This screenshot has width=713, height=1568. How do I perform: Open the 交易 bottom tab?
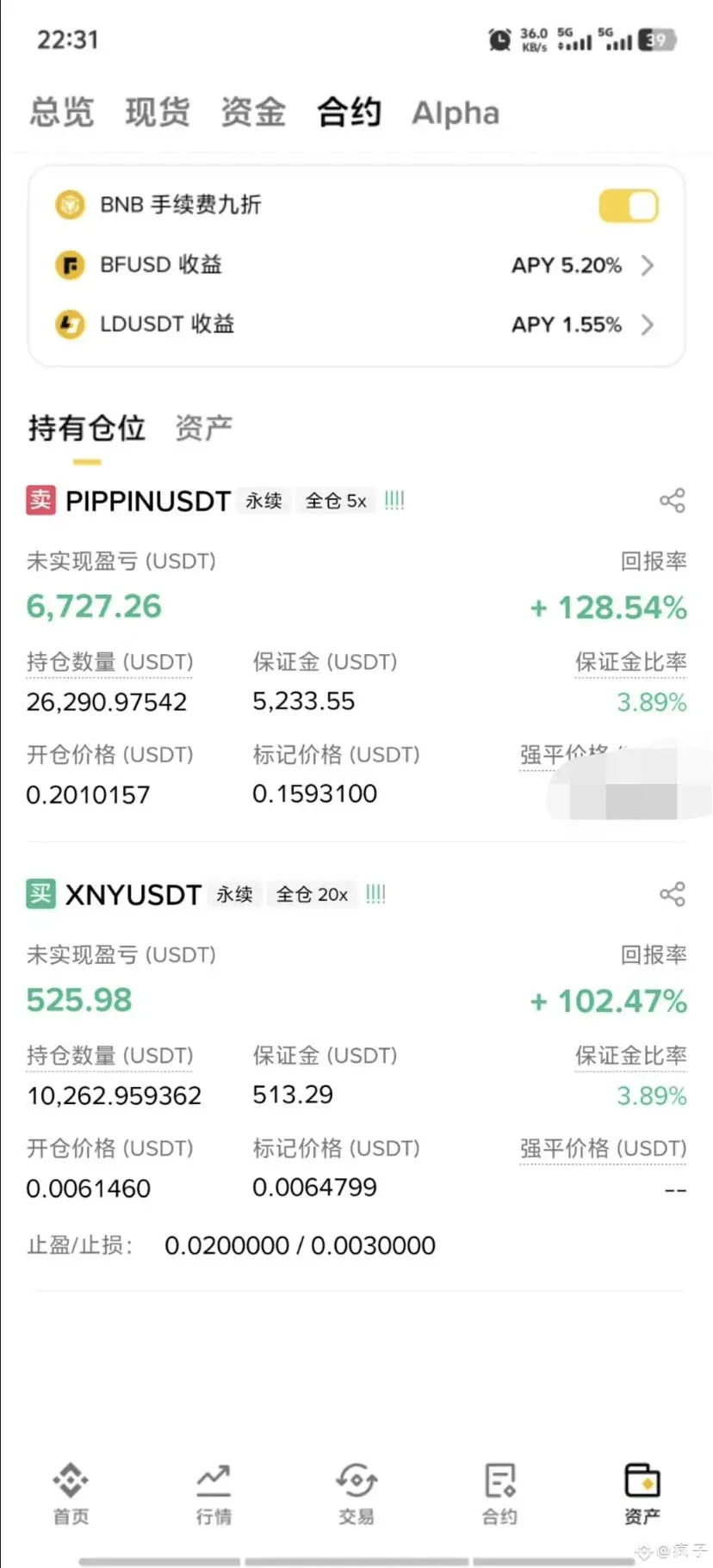coord(356,1492)
